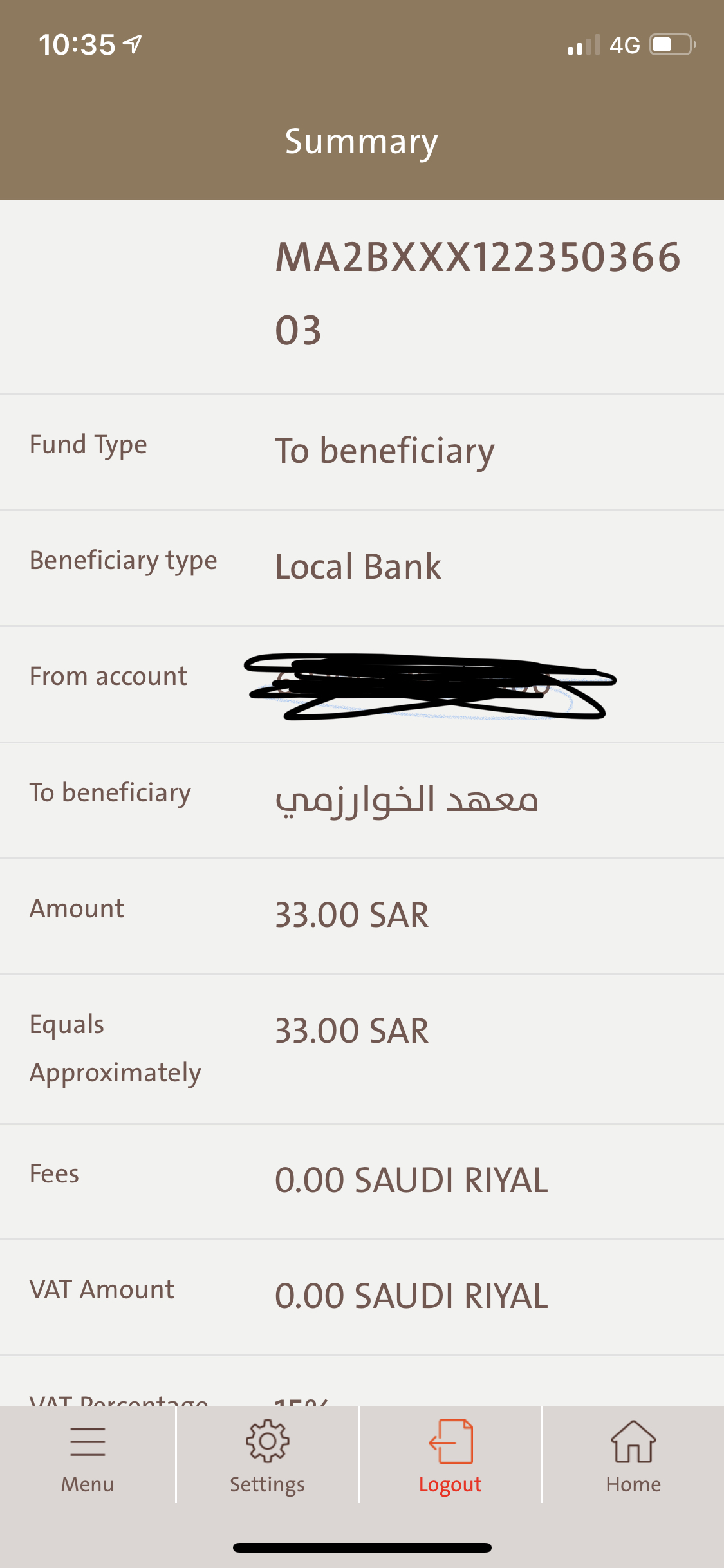The width and height of the screenshot is (724, 1568).
Task: Go to Settings
Action: pos(267,1456)
